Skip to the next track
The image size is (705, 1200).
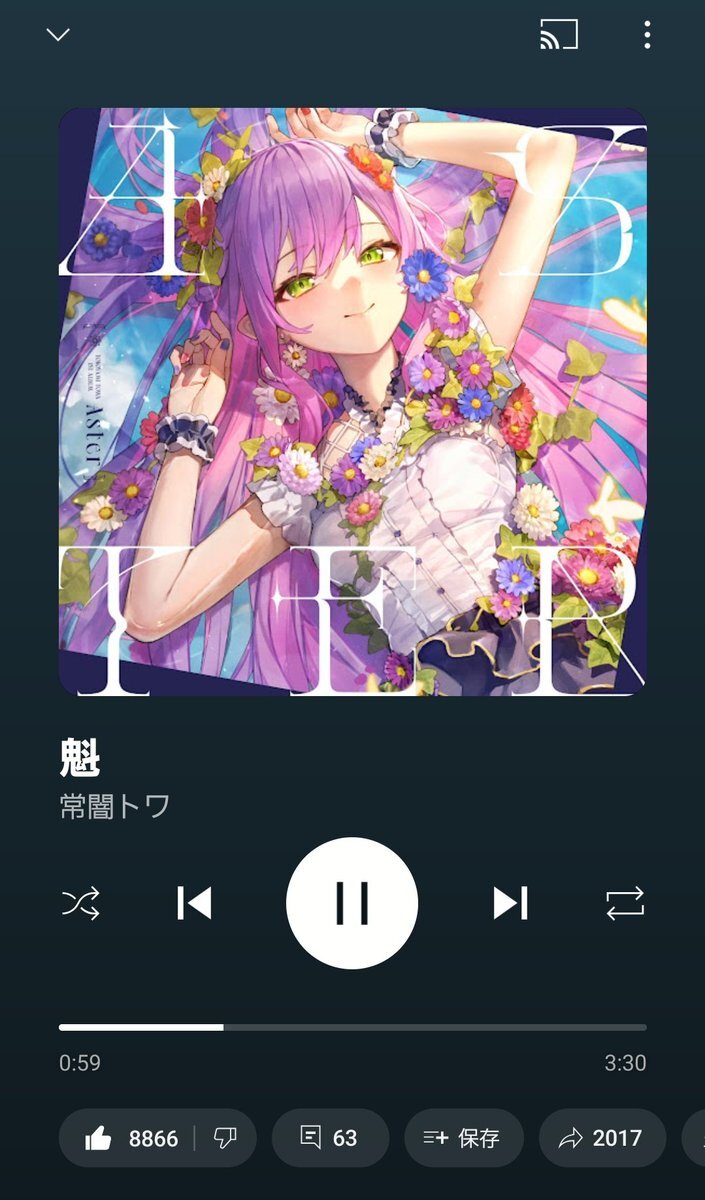pos(510,904)
